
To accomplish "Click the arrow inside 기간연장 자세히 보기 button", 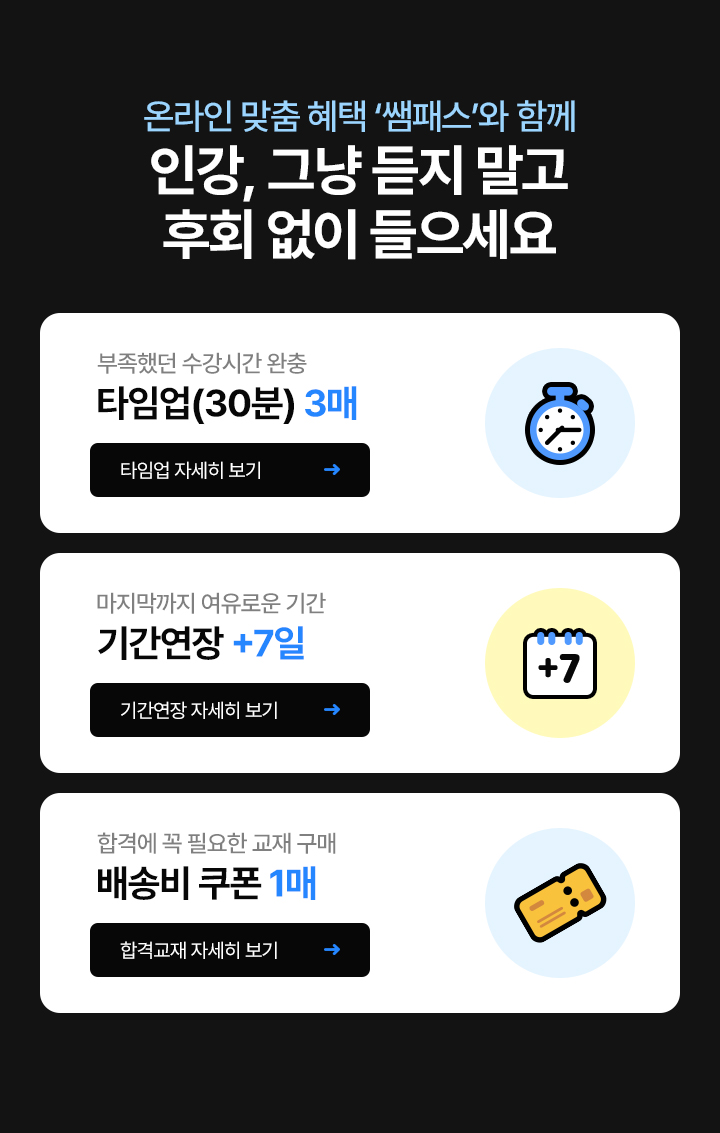I will [x=331, y=710].
